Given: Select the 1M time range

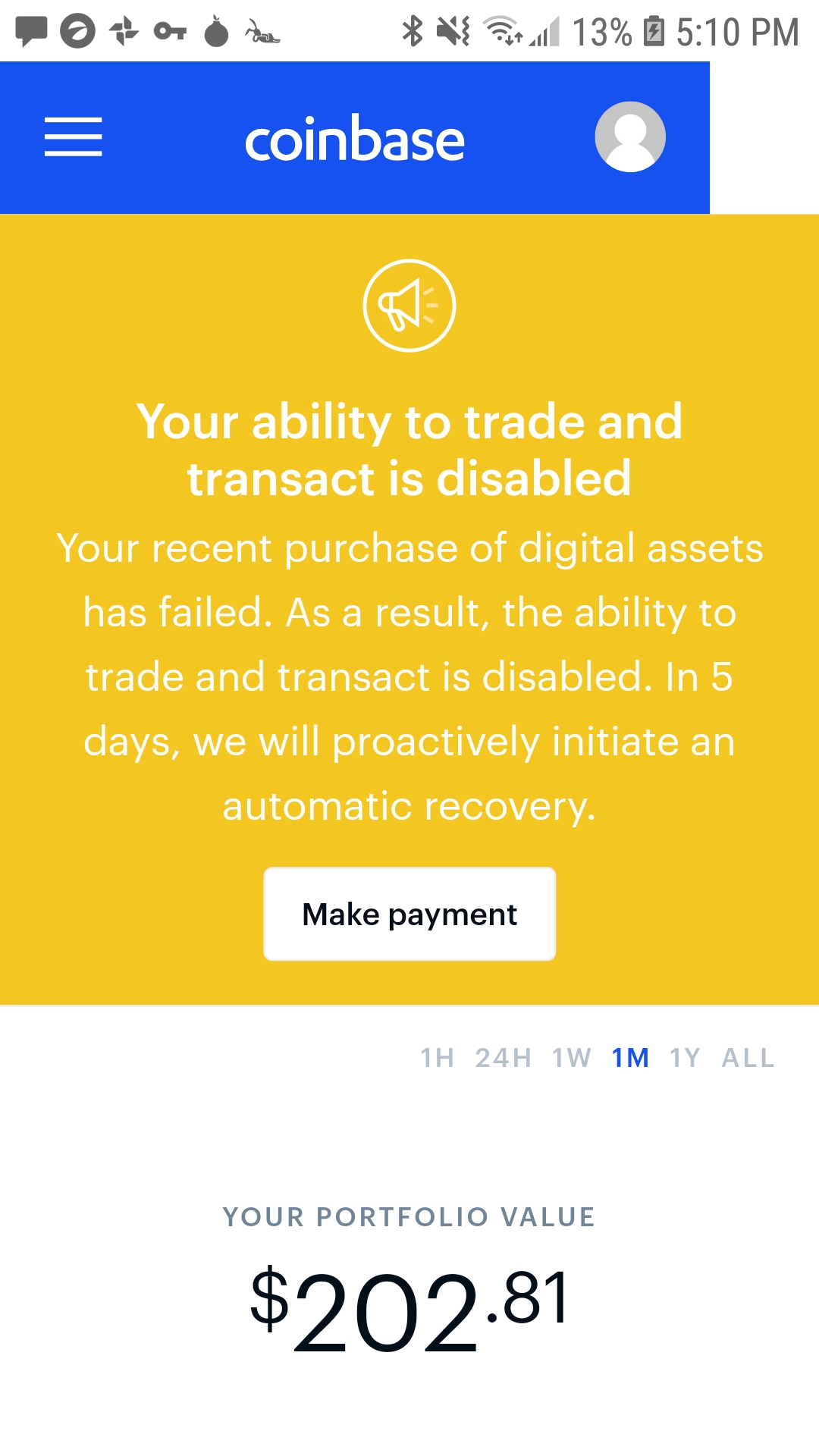Looking at the screenshot, I should (630, 1057).
